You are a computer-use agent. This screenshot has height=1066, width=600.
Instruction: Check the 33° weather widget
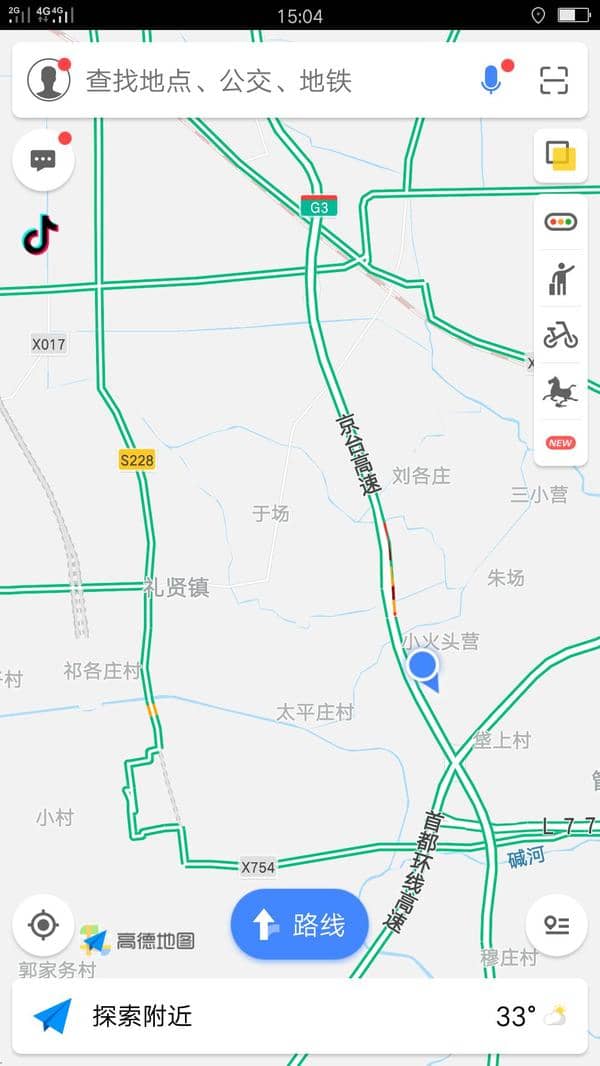coord(530,1016)
